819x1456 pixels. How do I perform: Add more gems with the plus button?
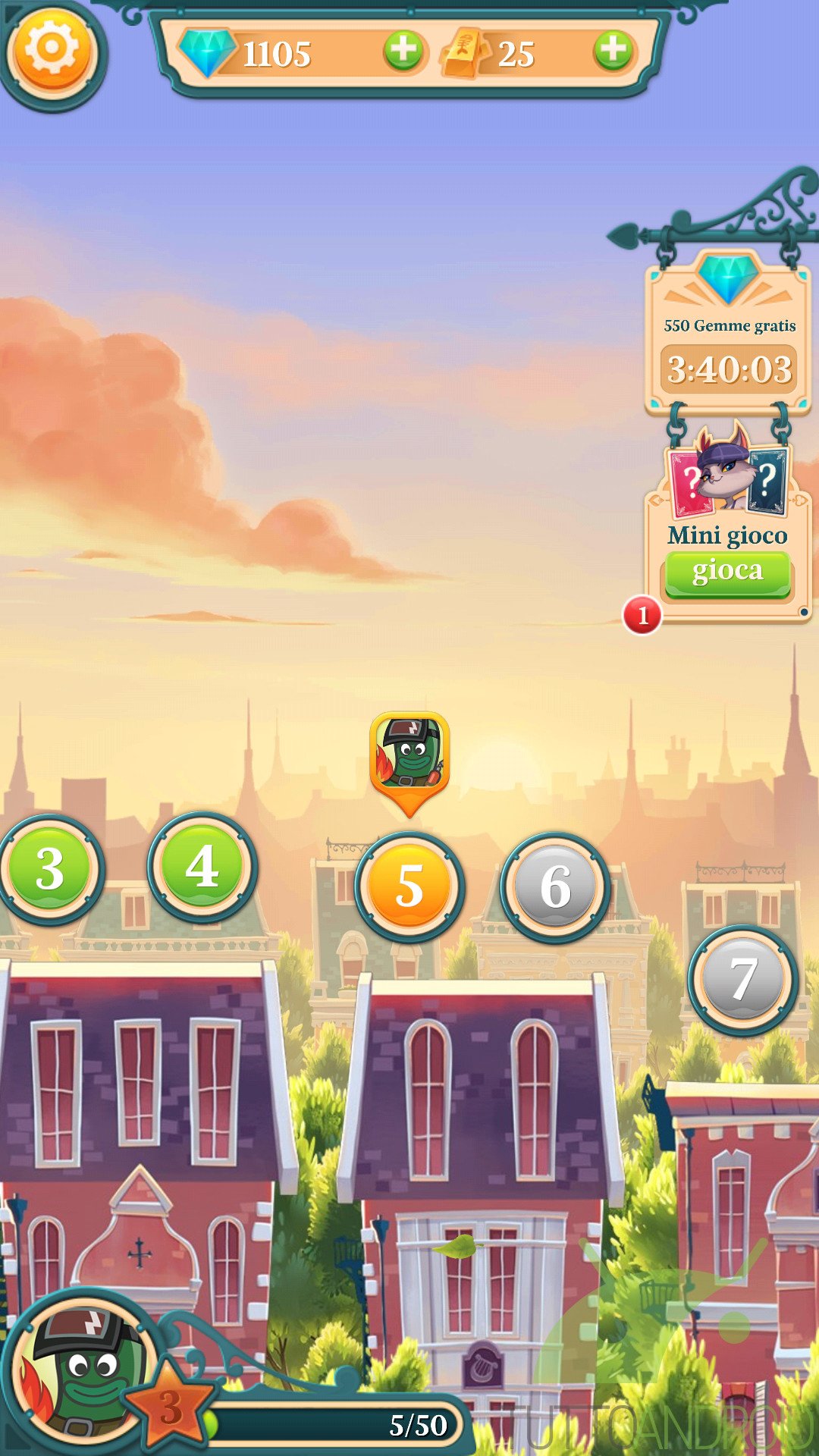(x=403, y=52)
